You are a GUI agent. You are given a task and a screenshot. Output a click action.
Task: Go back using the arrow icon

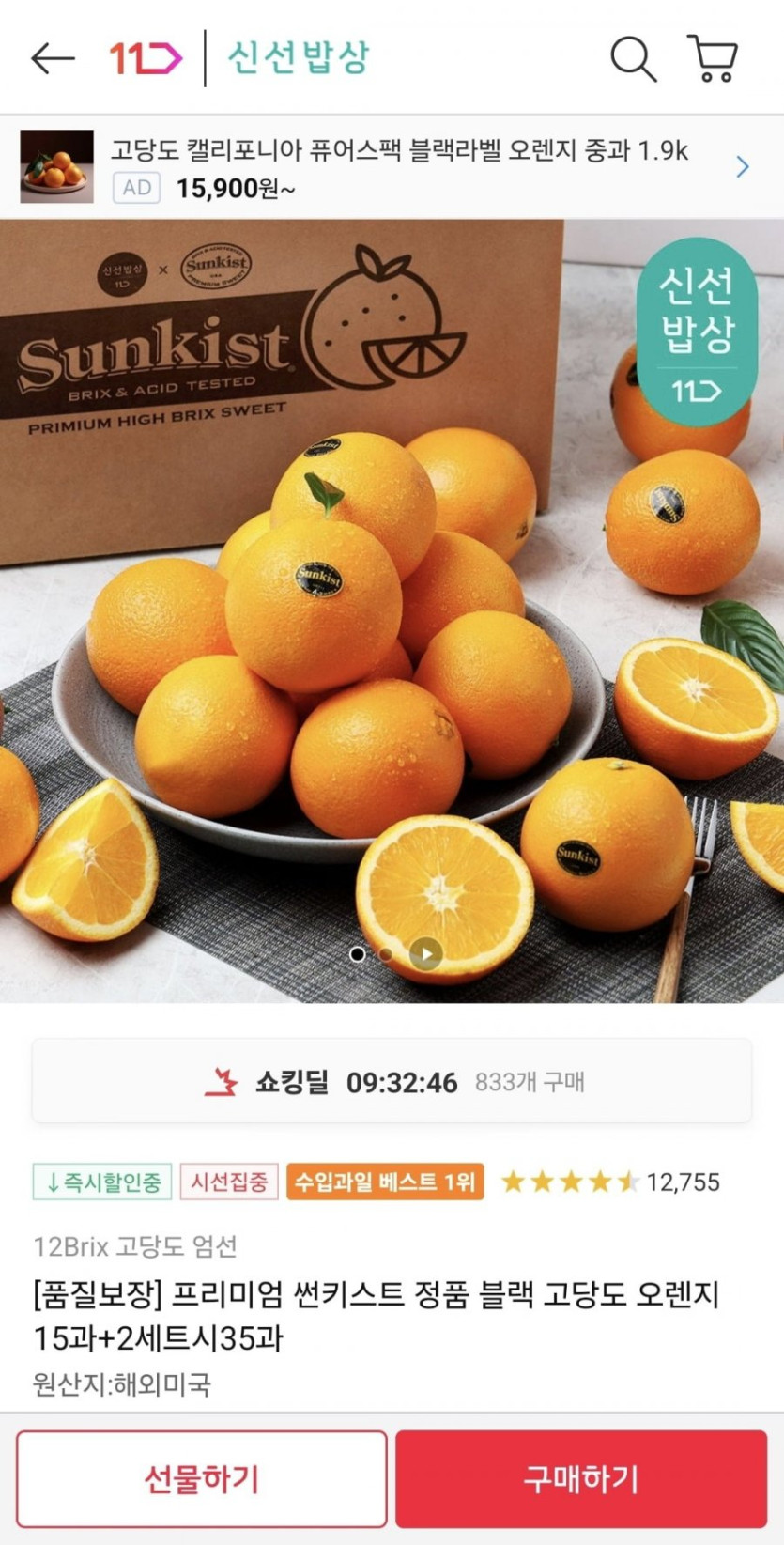53,58
